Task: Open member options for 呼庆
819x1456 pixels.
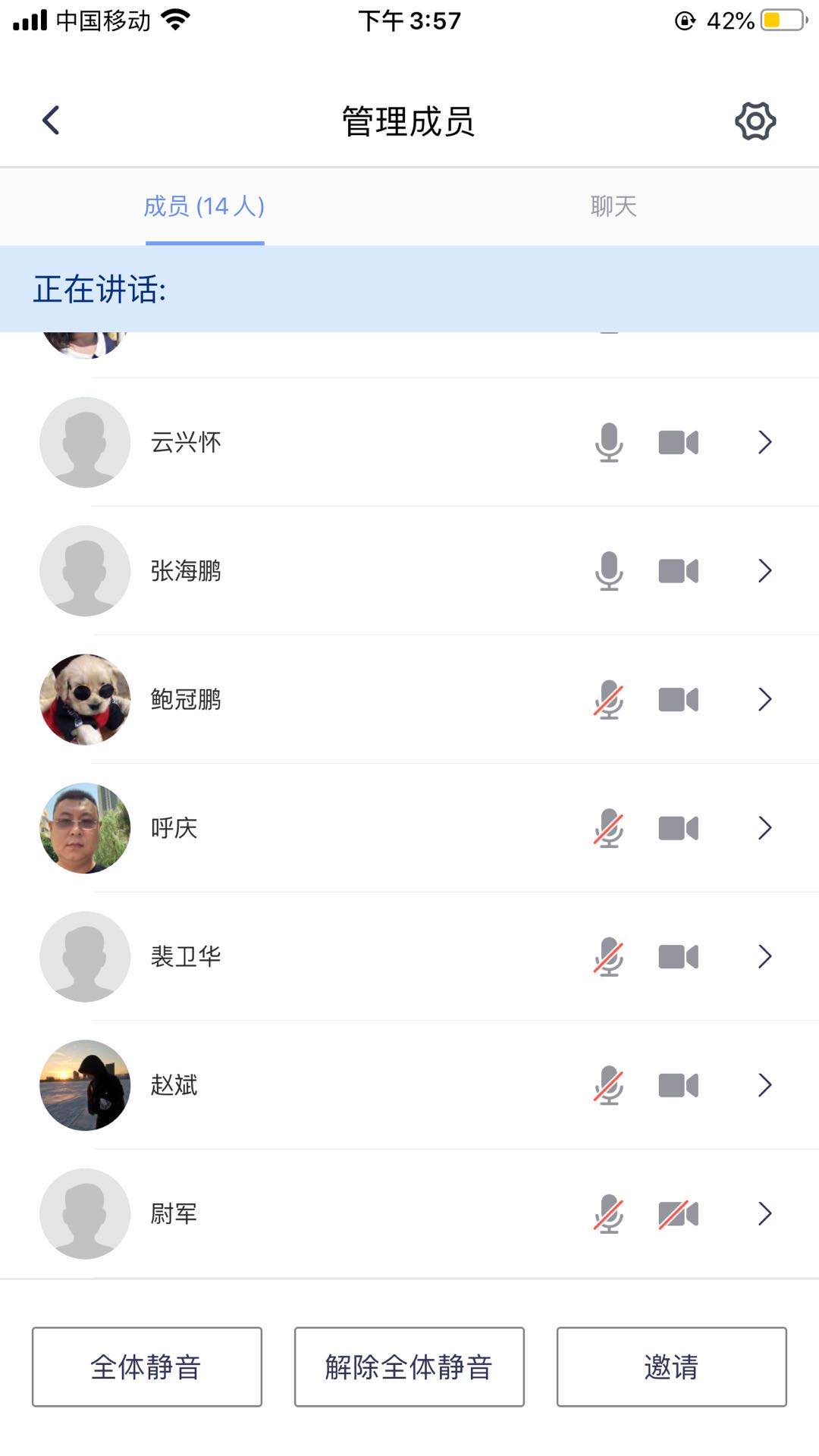Action: pos(764,828)
